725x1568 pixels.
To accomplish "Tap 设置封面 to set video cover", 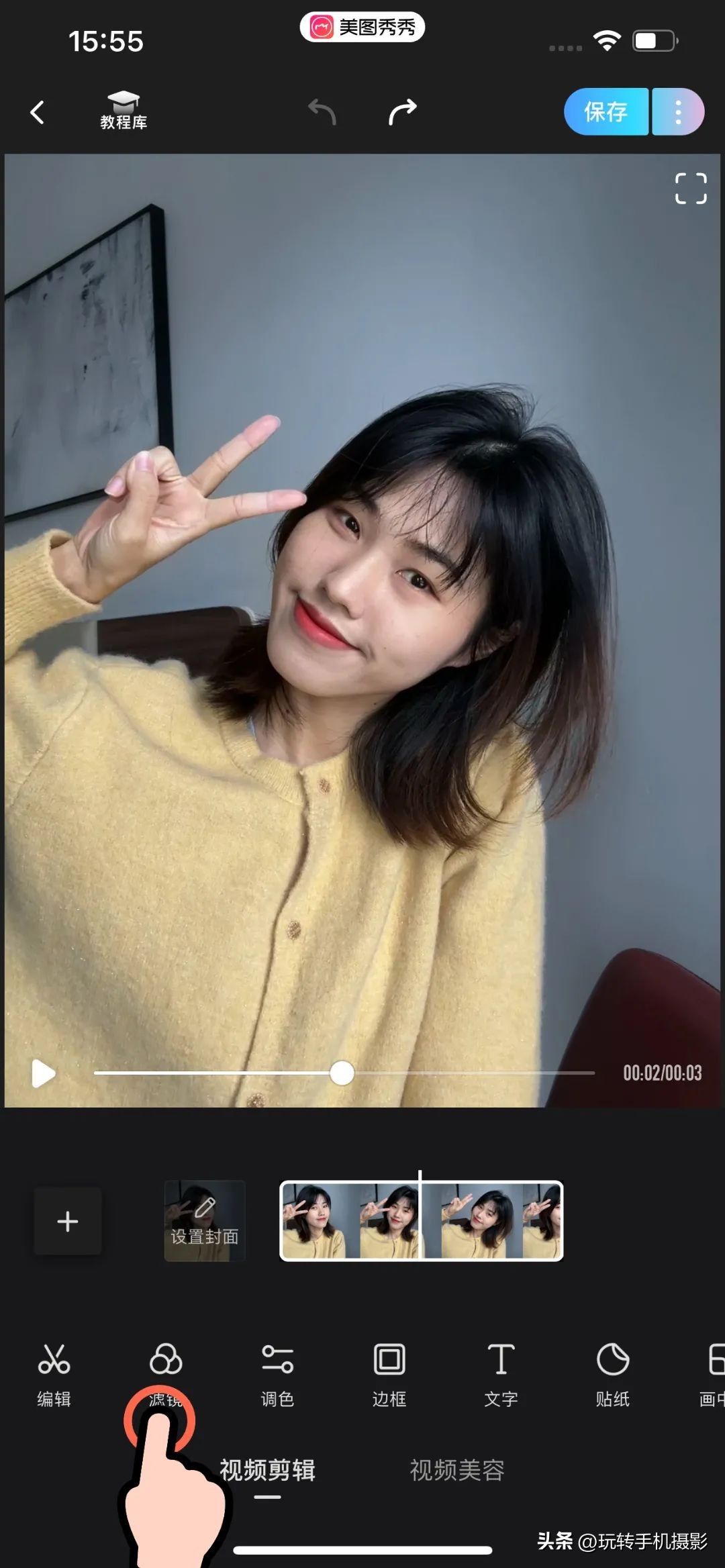I will point(205,1222).
